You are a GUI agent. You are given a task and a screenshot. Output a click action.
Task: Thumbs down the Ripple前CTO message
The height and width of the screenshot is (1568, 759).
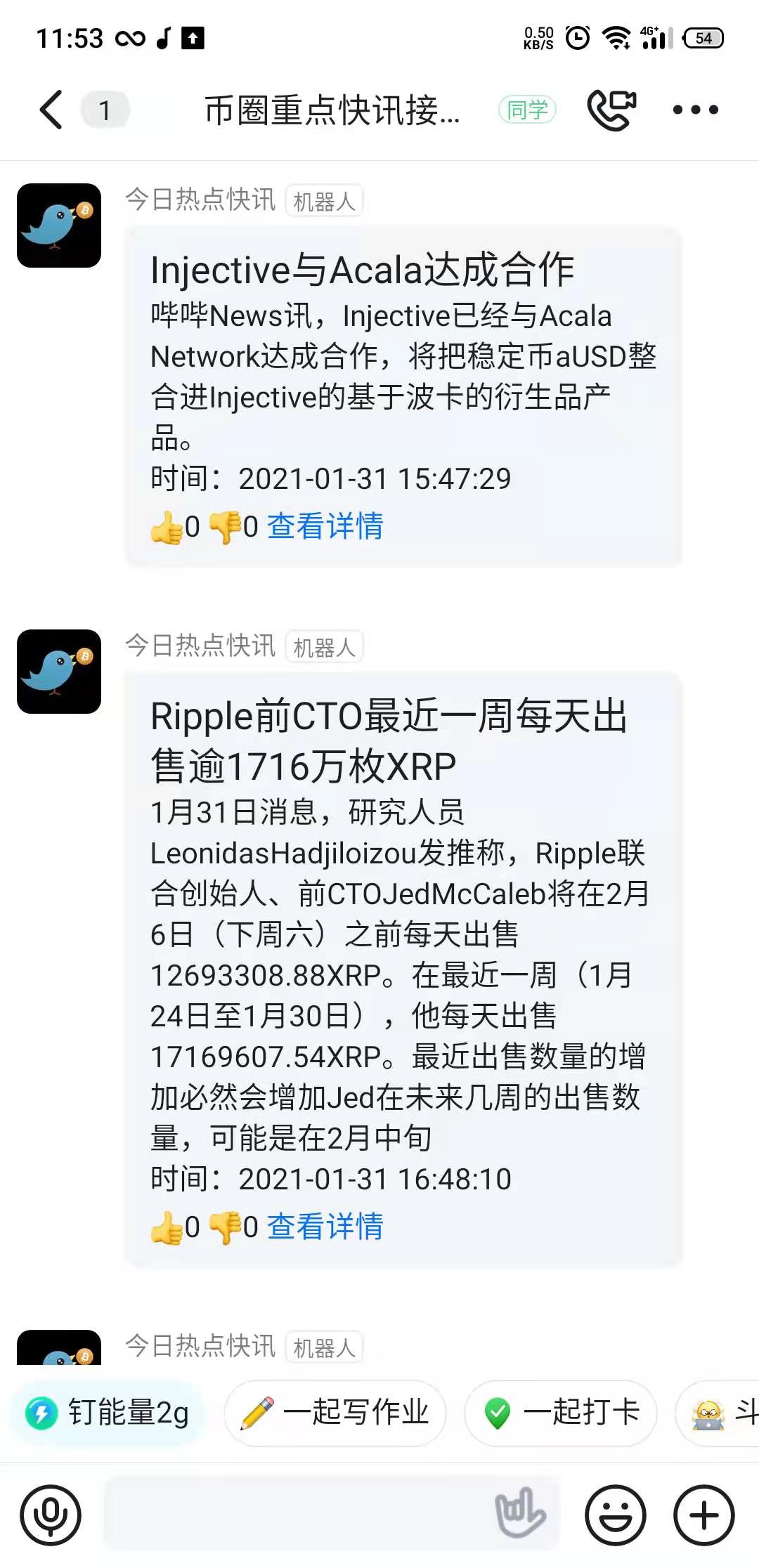point(225,1227)
